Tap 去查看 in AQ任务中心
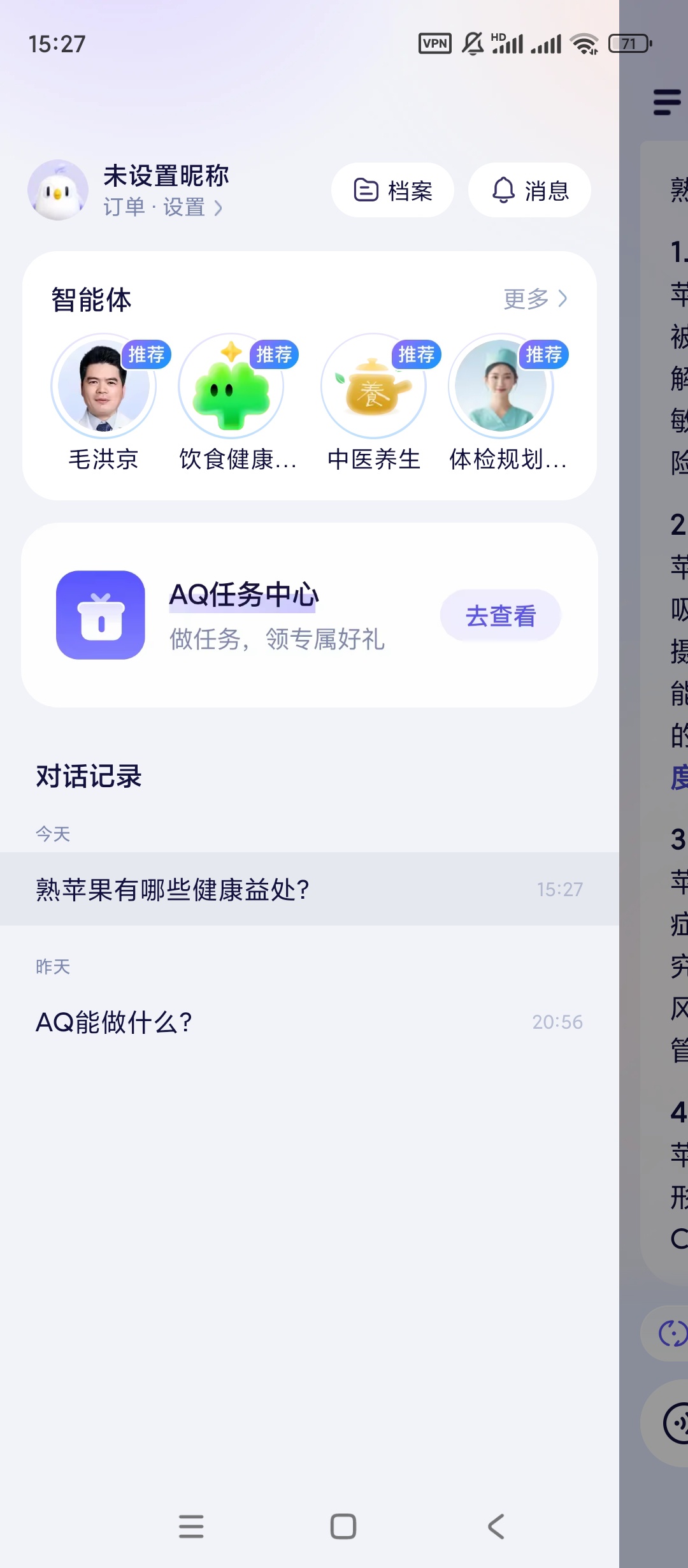This screenshot has width=688, height=1568. [x=500, y=615]
